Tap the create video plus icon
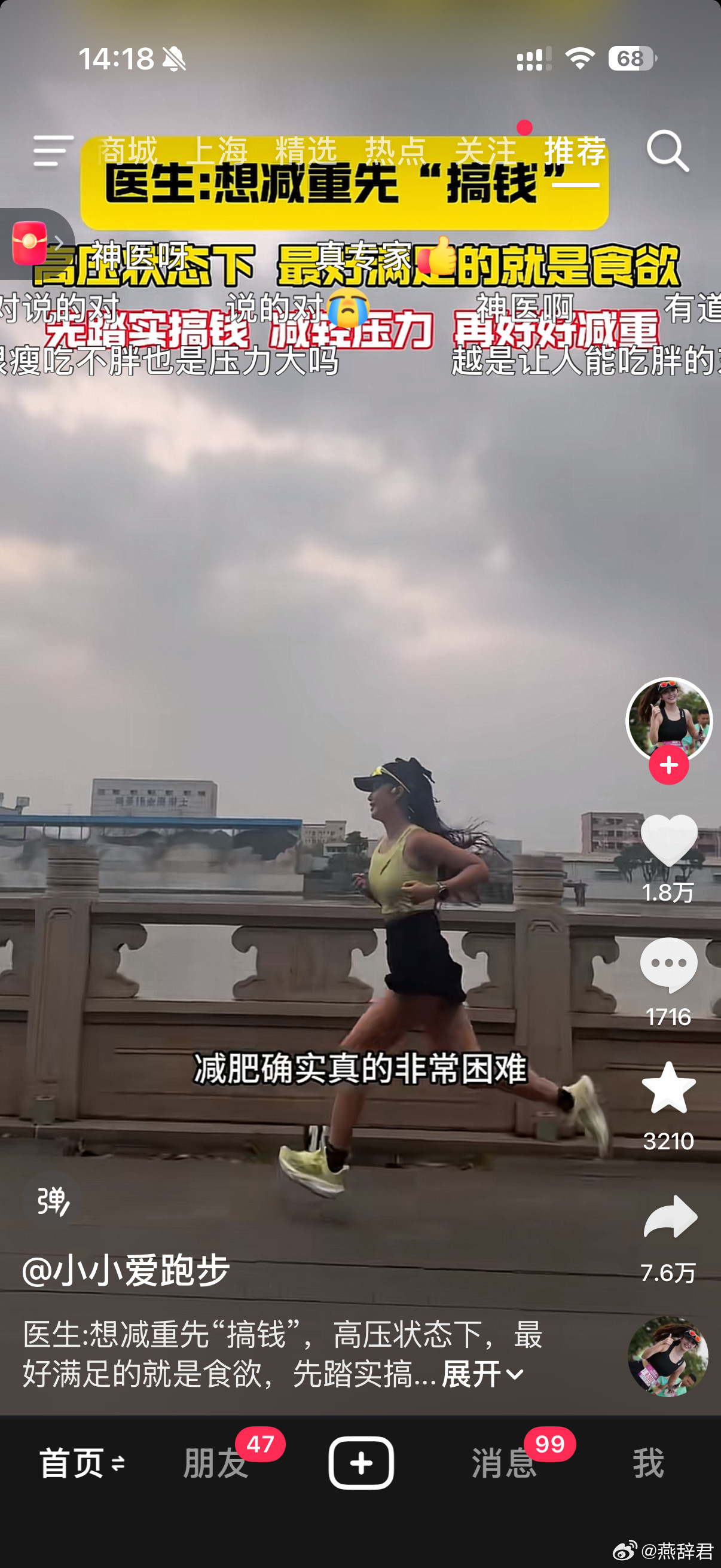721x1568 pixels. 361,1463
